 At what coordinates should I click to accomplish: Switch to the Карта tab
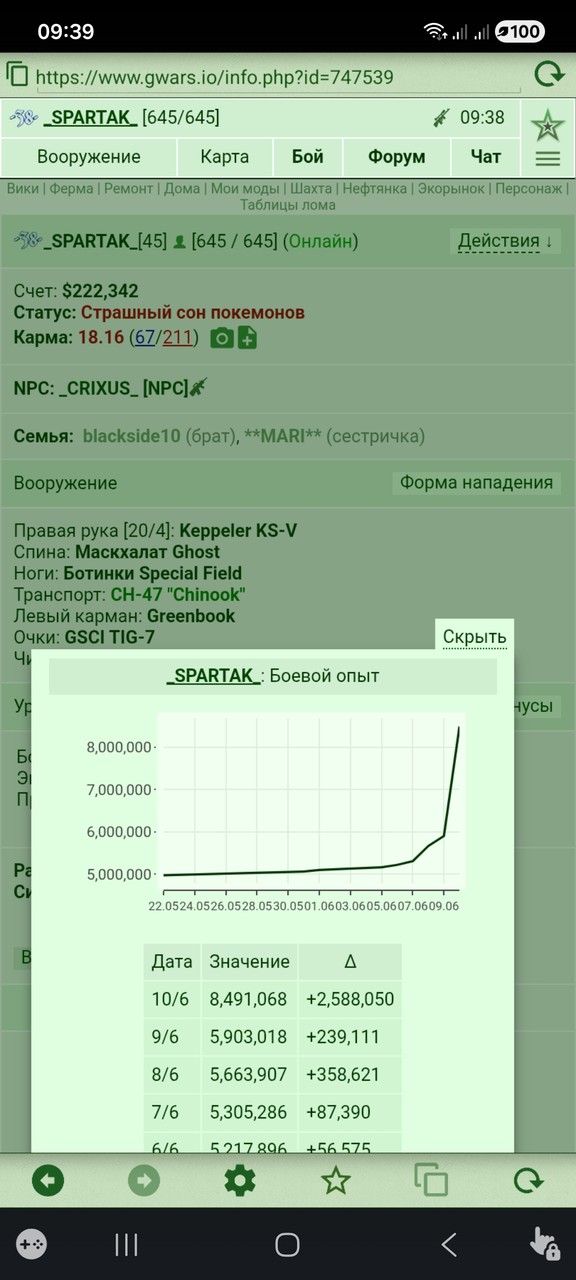pos(224,157)
